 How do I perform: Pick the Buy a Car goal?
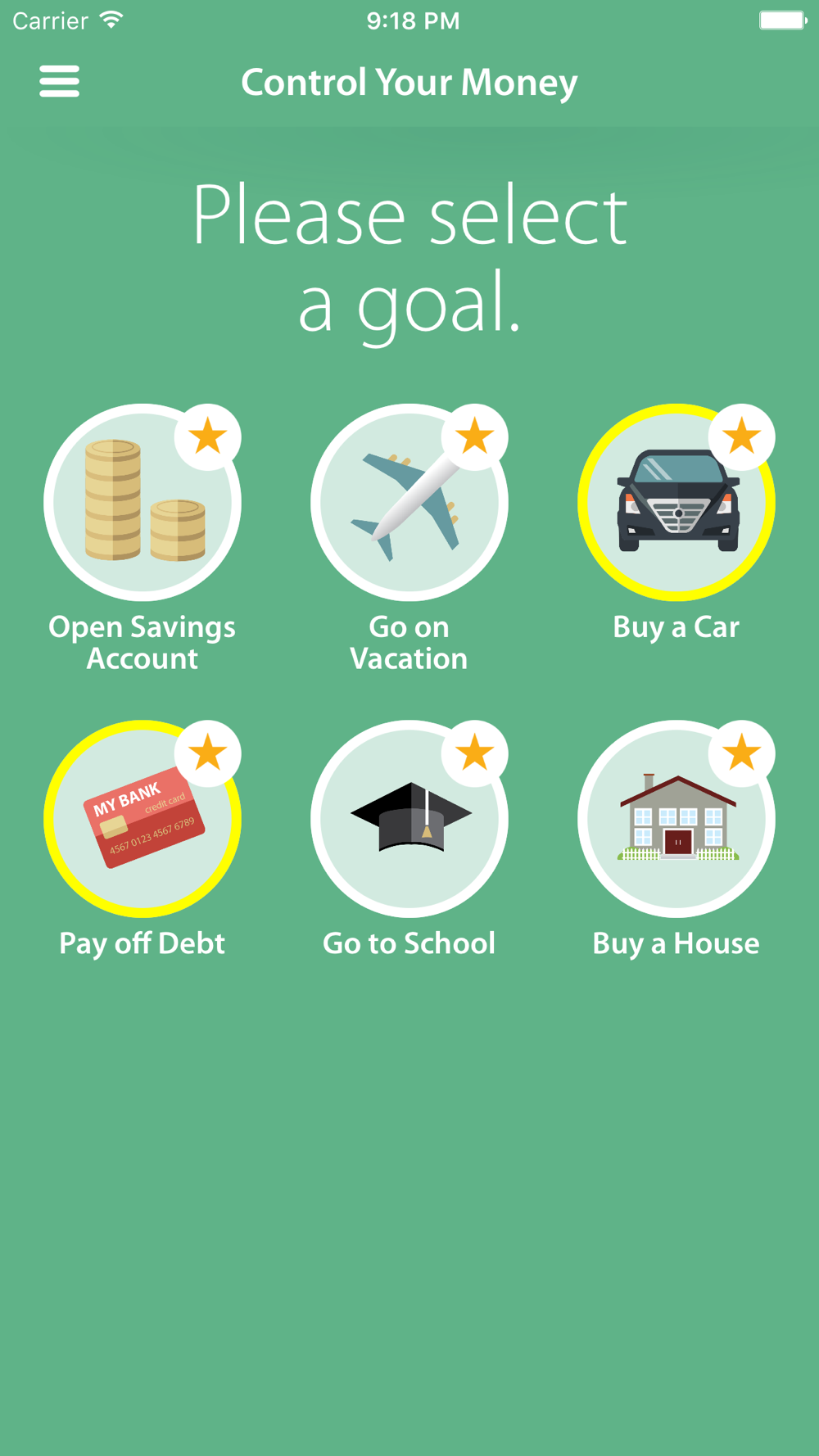tap(676, 502)
